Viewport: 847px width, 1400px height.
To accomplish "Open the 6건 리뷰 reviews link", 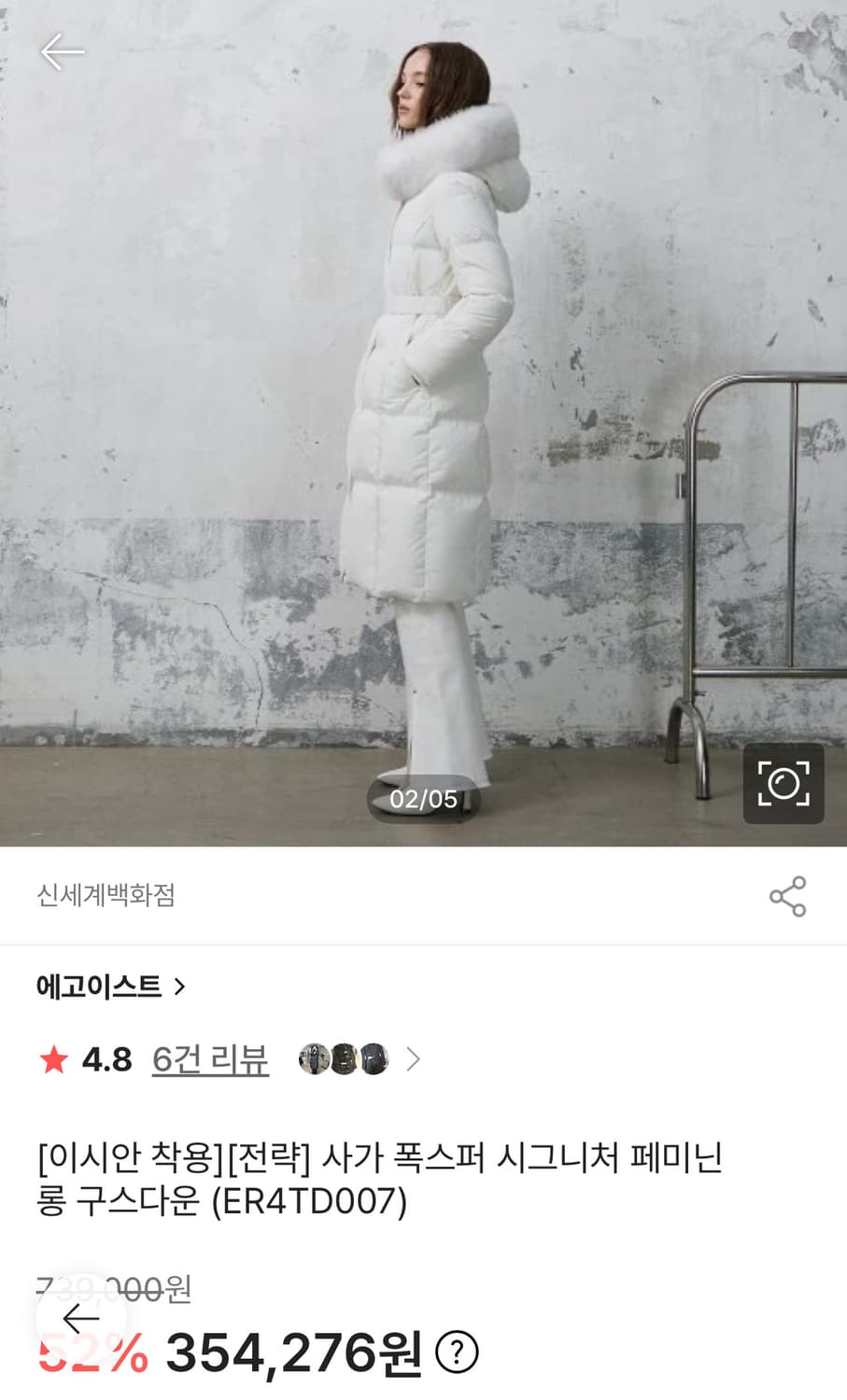I will (x=209, y=1059).
